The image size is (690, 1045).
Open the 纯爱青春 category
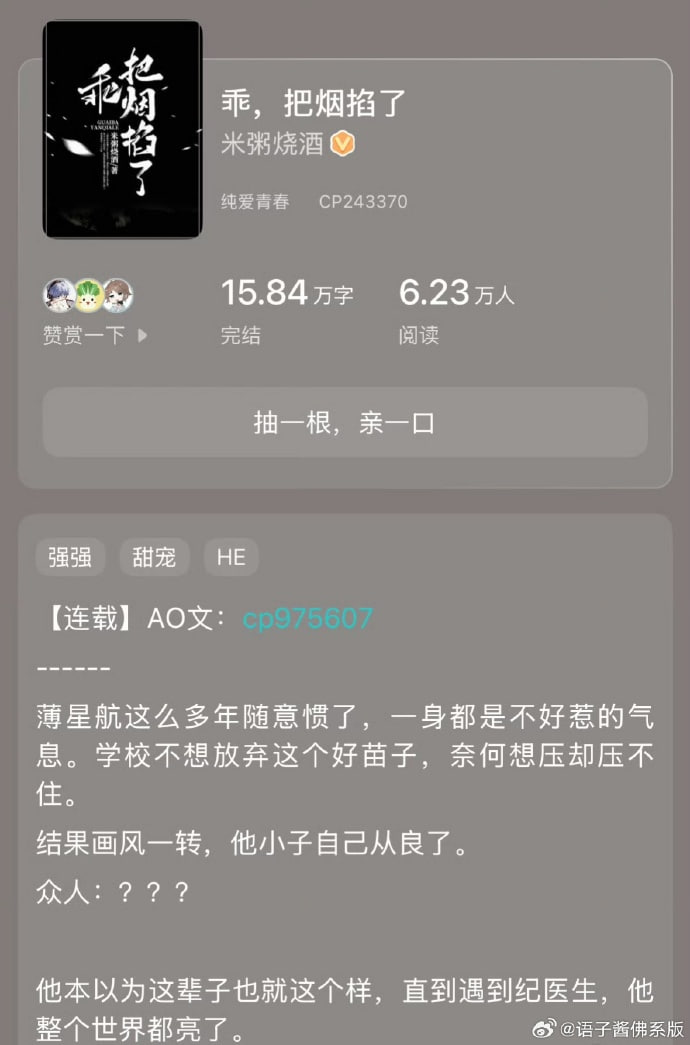(x=255, y=201)
